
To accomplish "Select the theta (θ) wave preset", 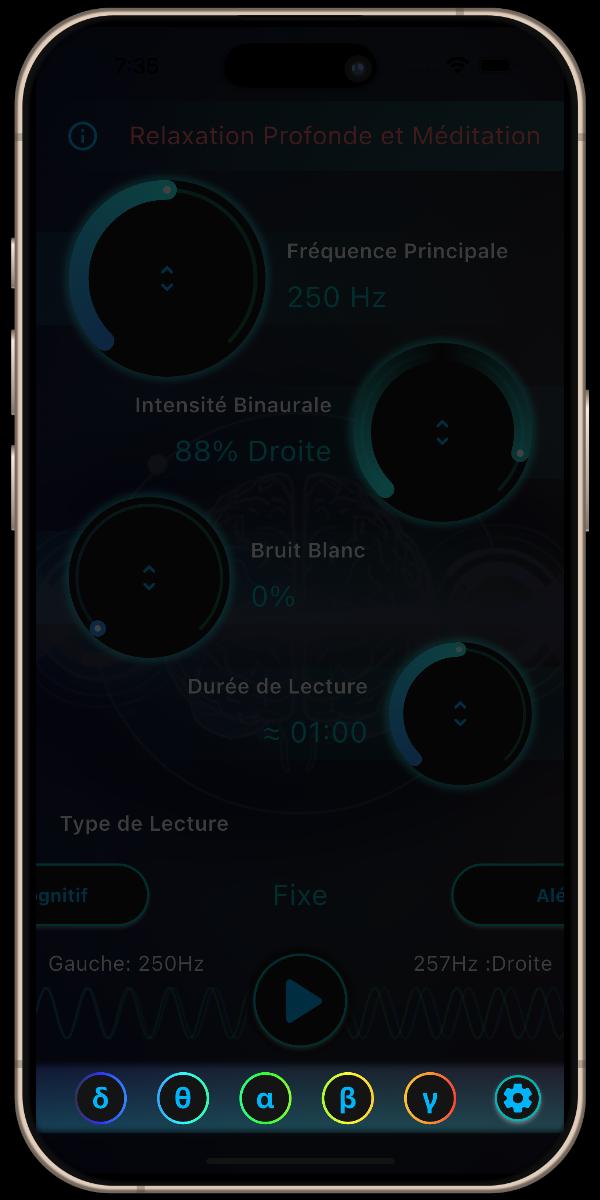I will pos(183,1099).
